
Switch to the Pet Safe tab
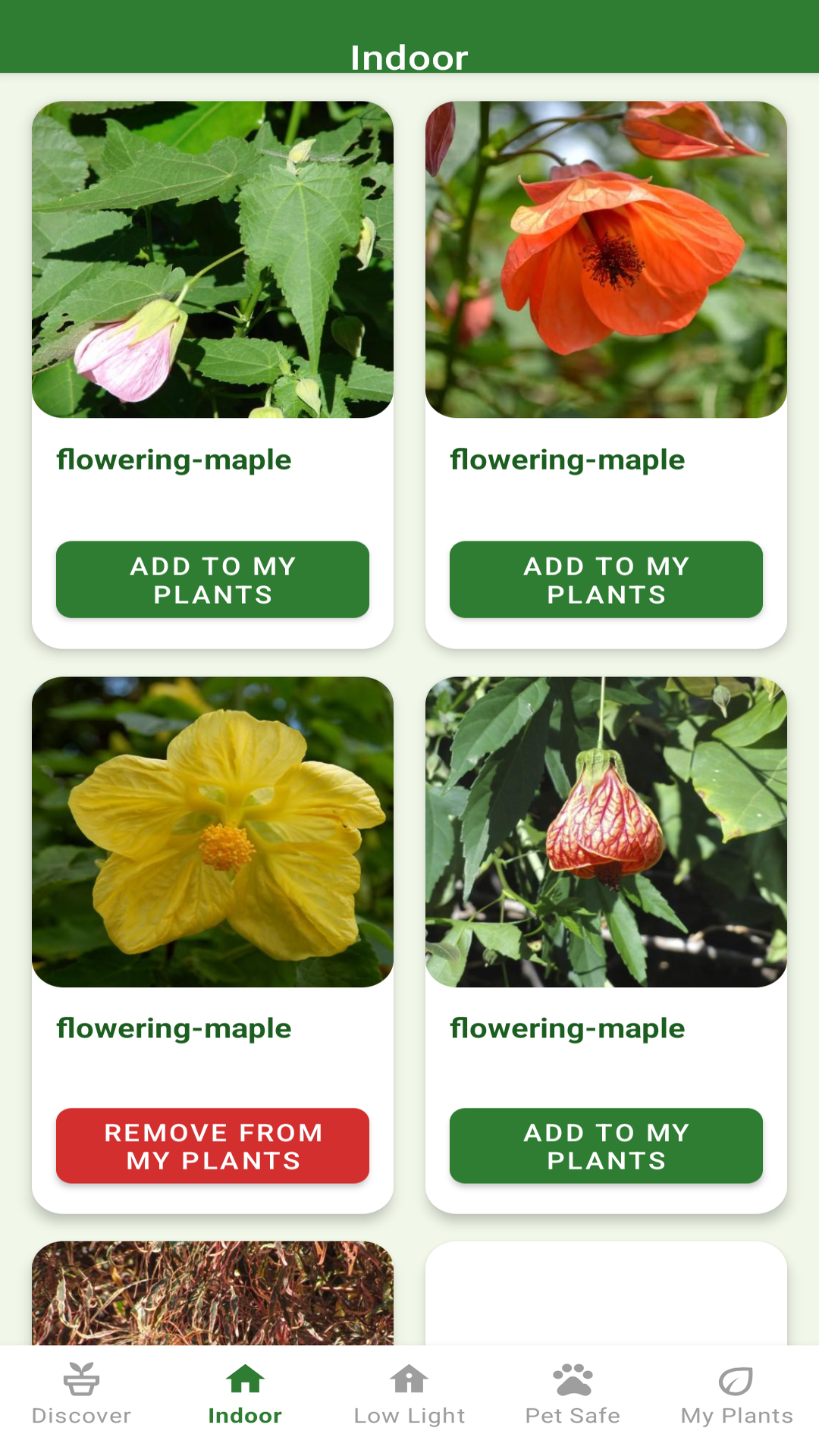pos(573,1394)
